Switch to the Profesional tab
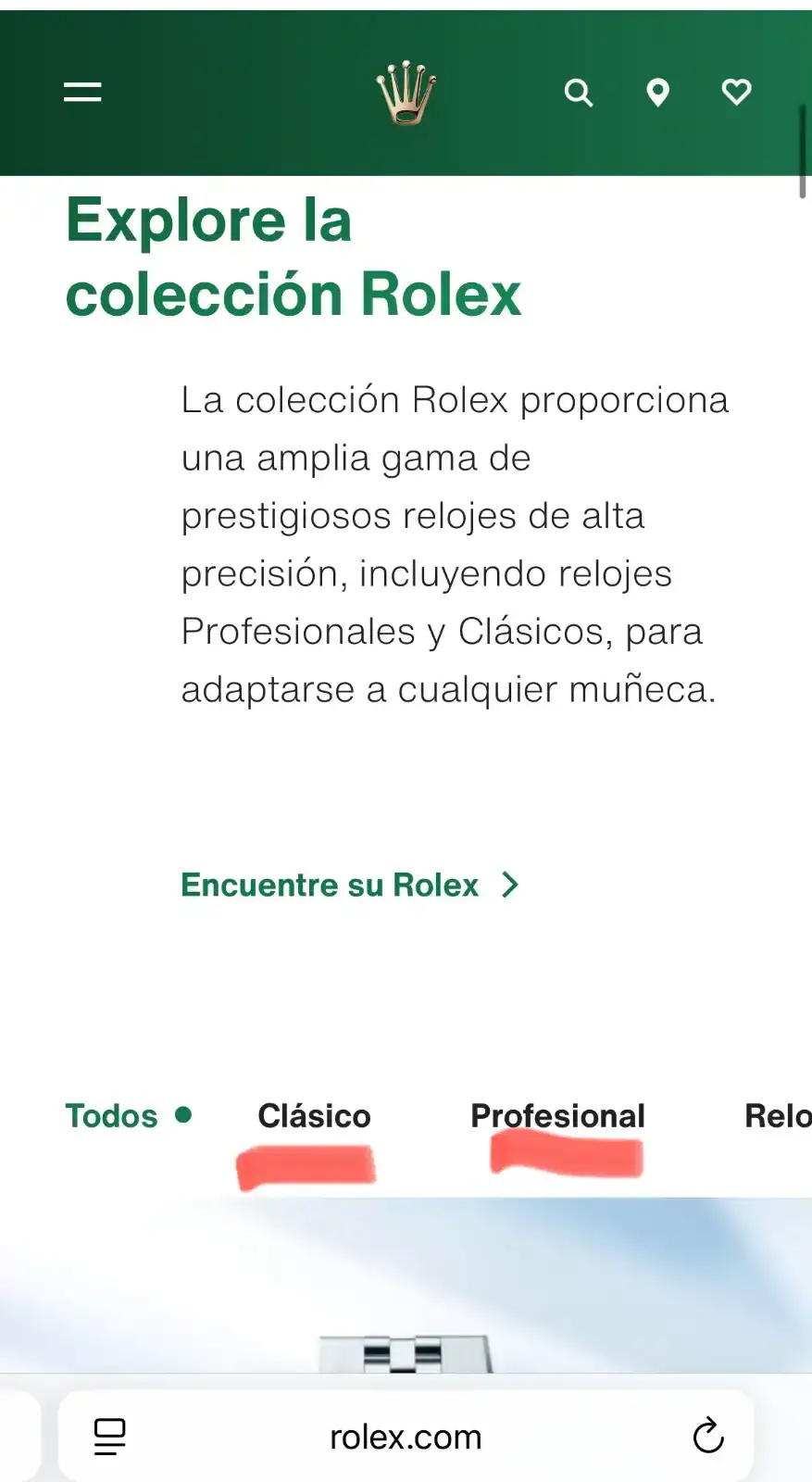Viewport: 812px width, 1482px height. point(557,1115)
